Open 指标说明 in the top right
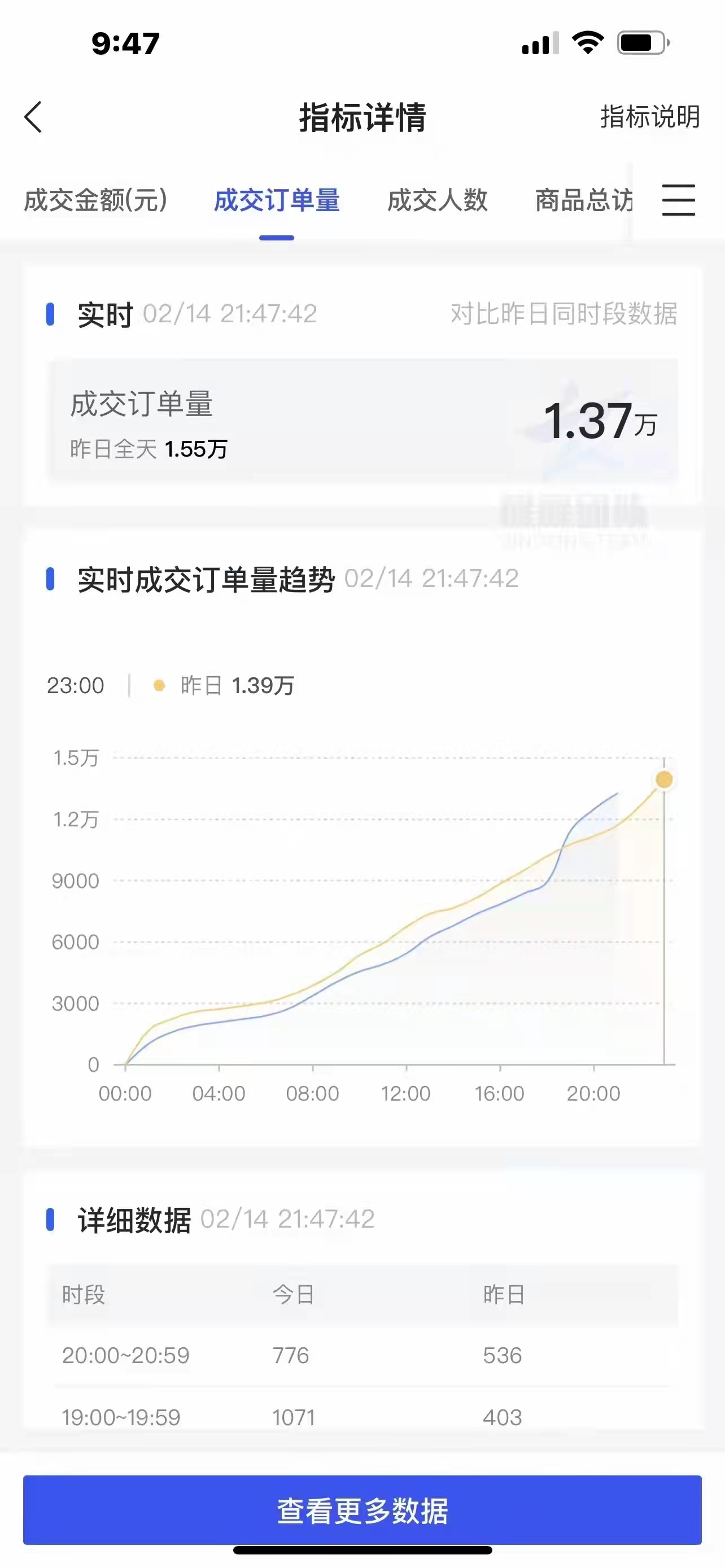The width and height of the screenshot is (725, 1568). 649,118
